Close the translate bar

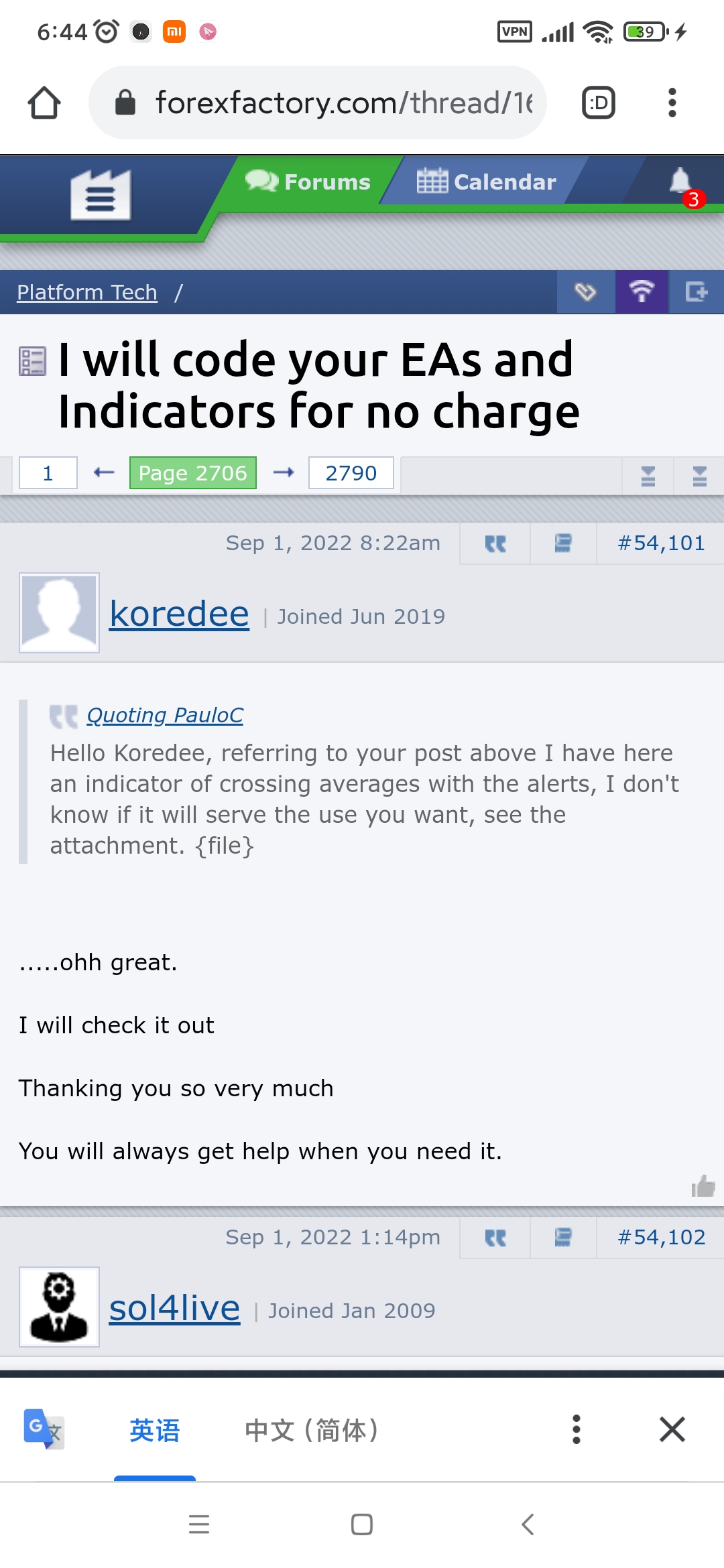(x=672, y=1429)
